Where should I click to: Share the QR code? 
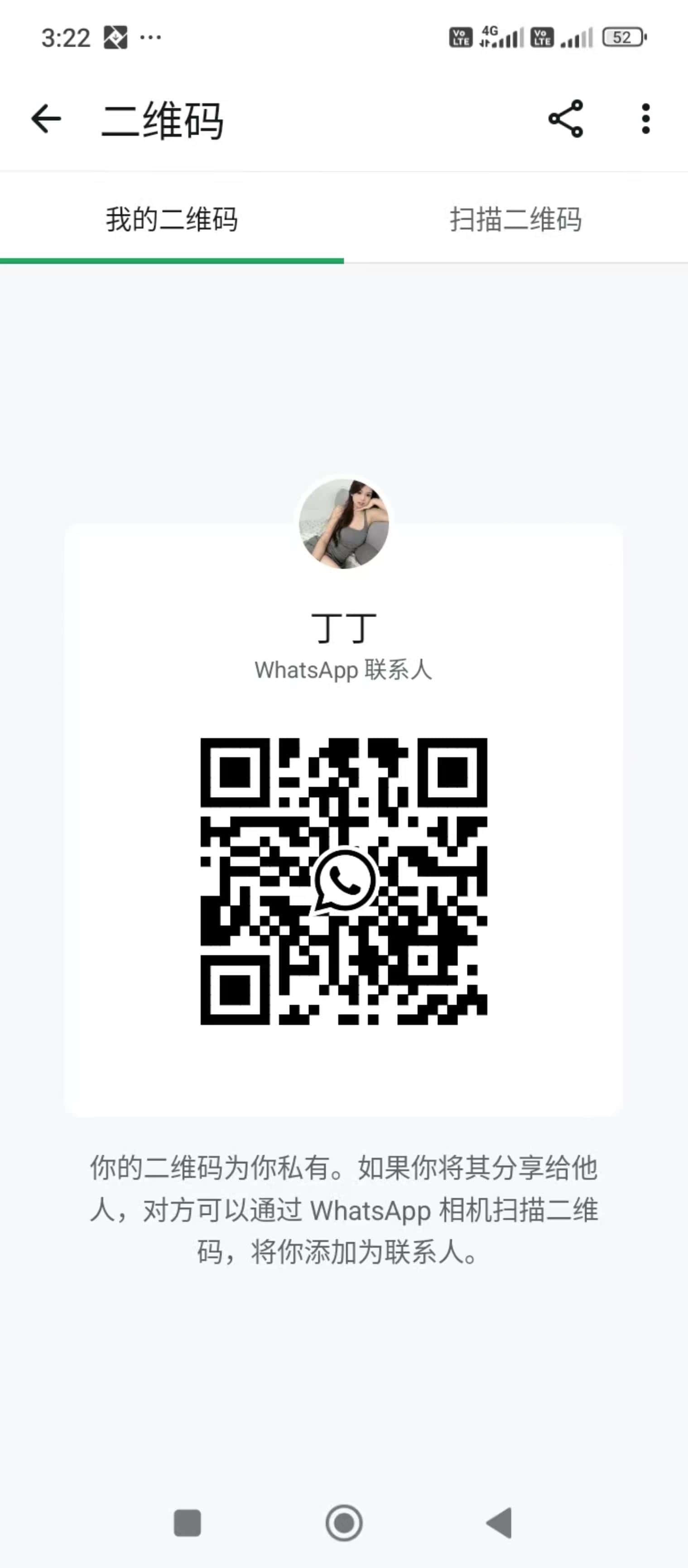(x=566, y=119)
